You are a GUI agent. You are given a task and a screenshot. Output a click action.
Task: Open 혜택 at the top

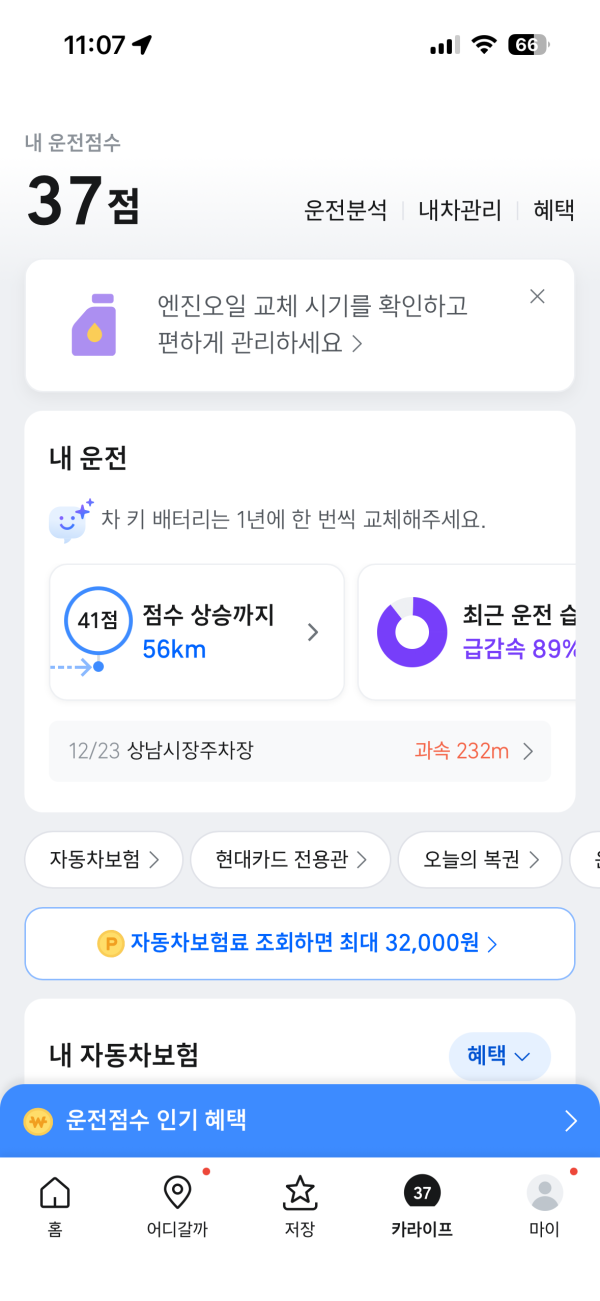(x=553, y=211)
